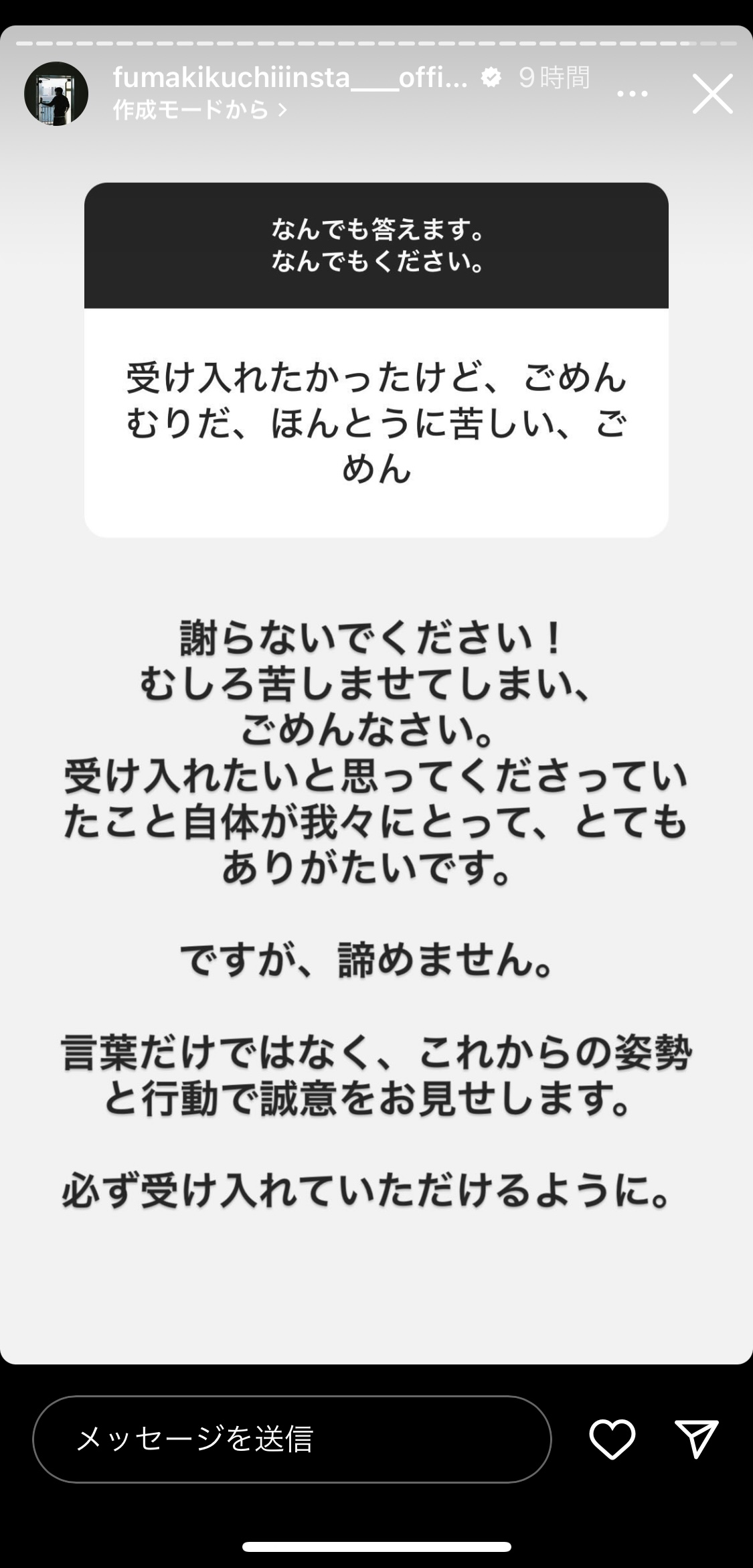The width and height of the screenshot is (753, 1568).
Task: Share this story via paper plane
Action: (696, 1438)
